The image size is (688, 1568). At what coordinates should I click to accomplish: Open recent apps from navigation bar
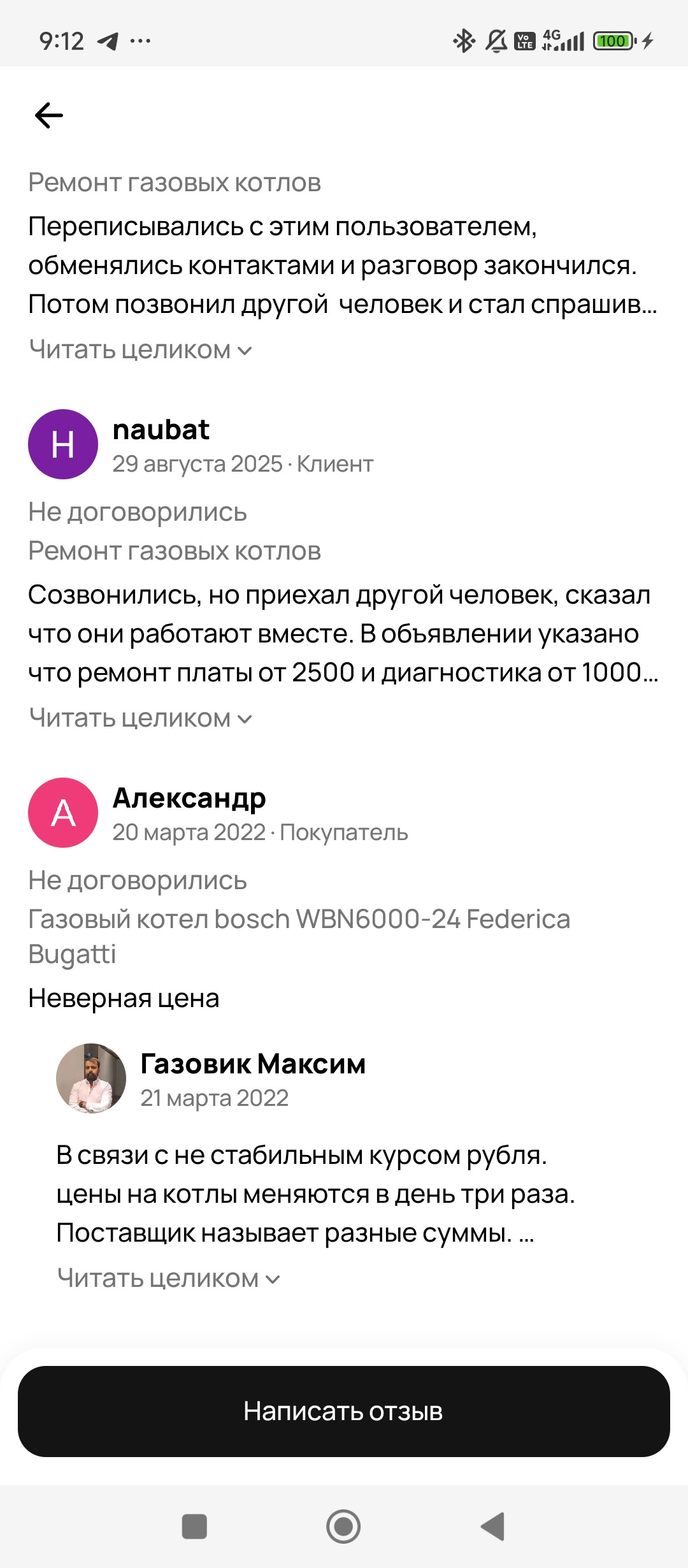pyautogui.click(x=194, y=1527)
